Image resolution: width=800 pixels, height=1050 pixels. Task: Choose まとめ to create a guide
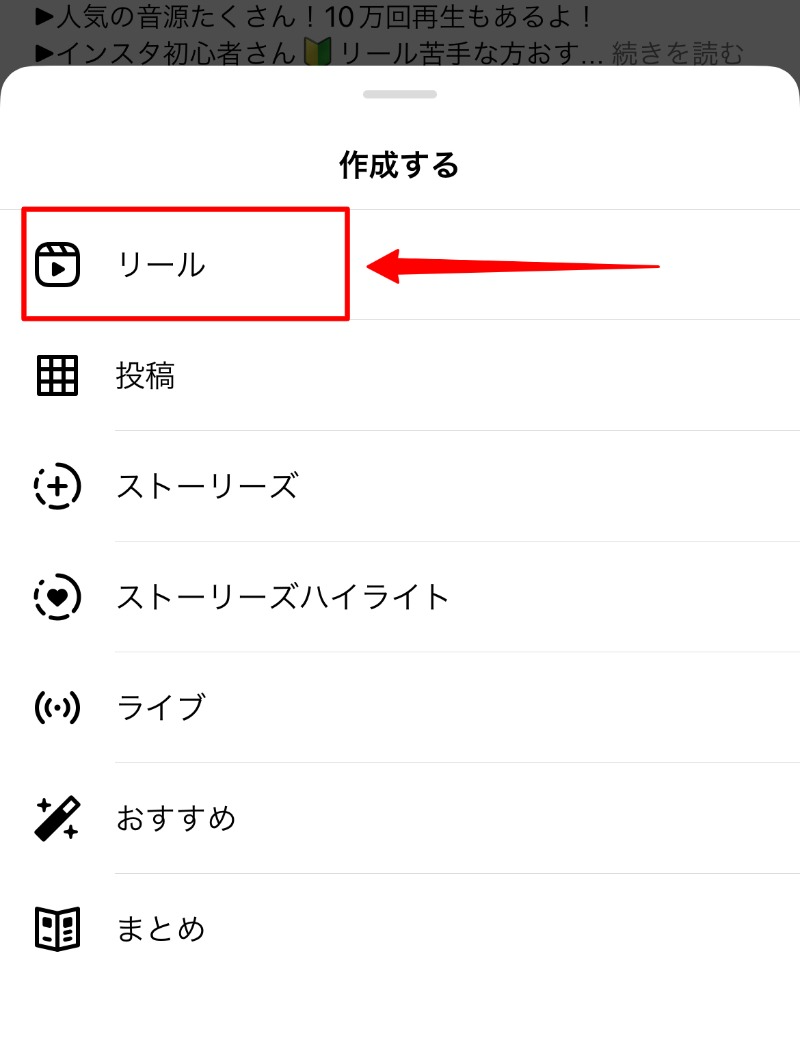pos(160,929)
